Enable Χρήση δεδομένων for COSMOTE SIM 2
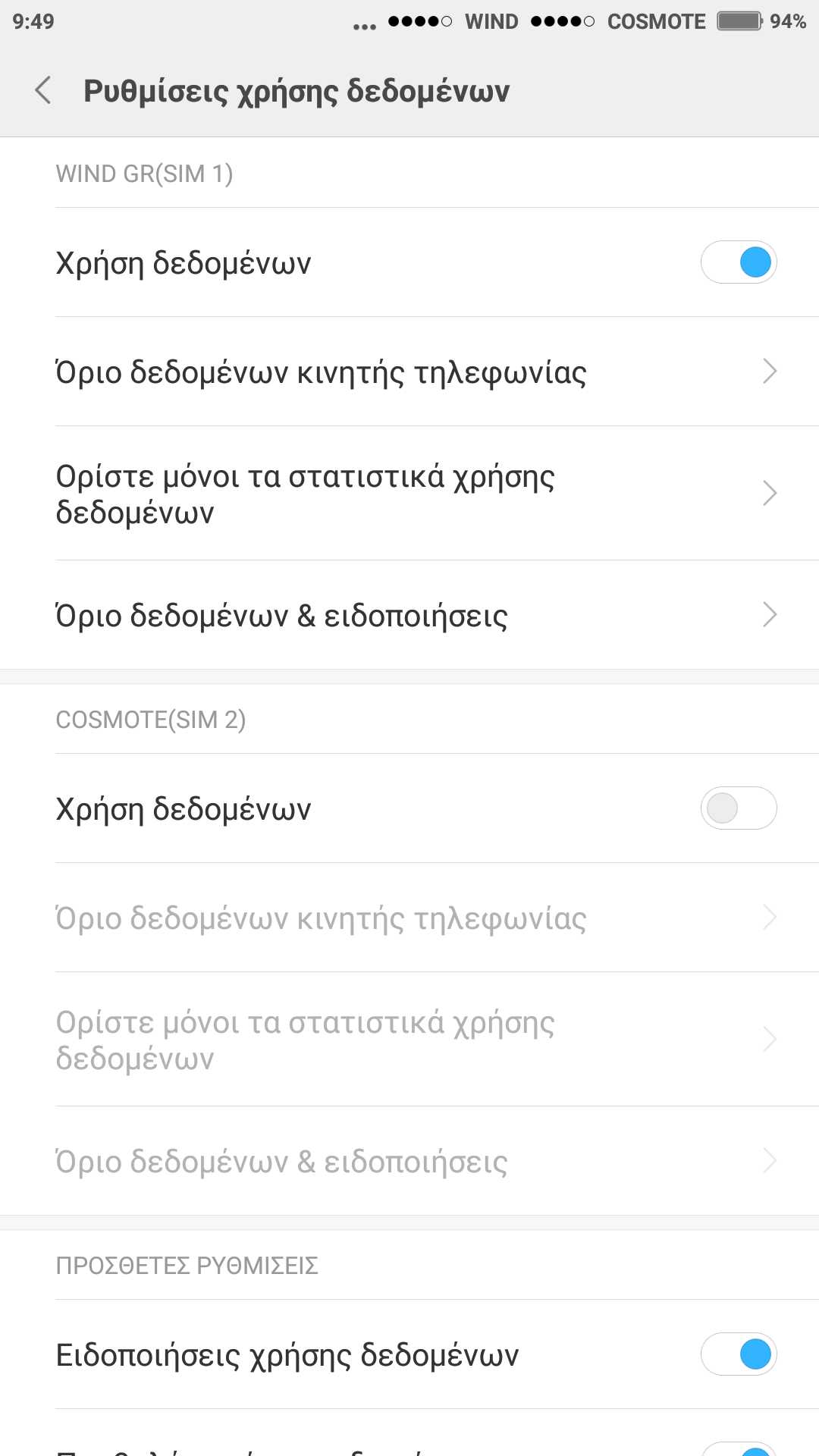Image resolution: width=819 pixels, height=1456 pixels. click(x=738, y=808)
